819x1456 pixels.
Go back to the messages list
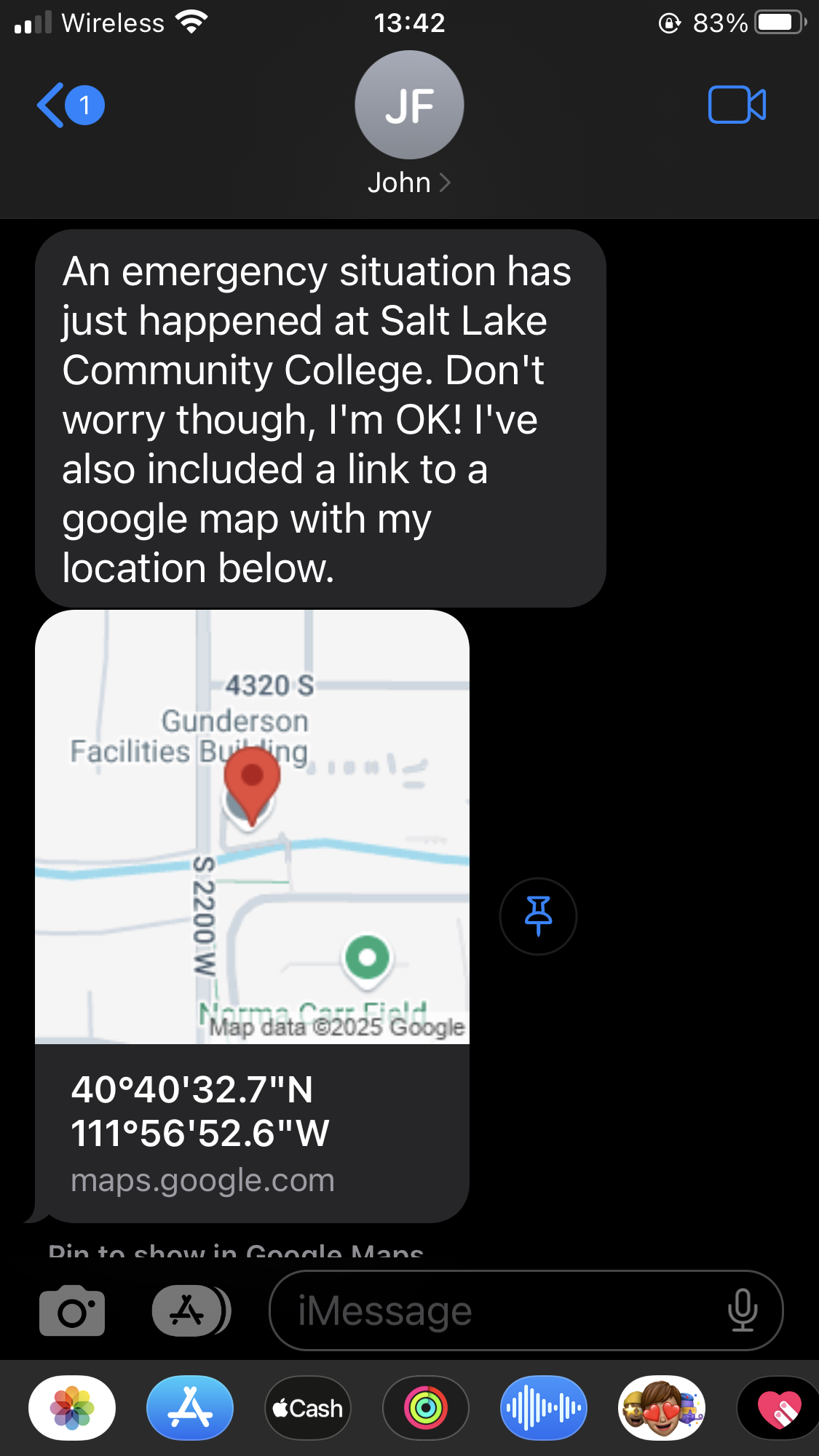pos(69,106)
